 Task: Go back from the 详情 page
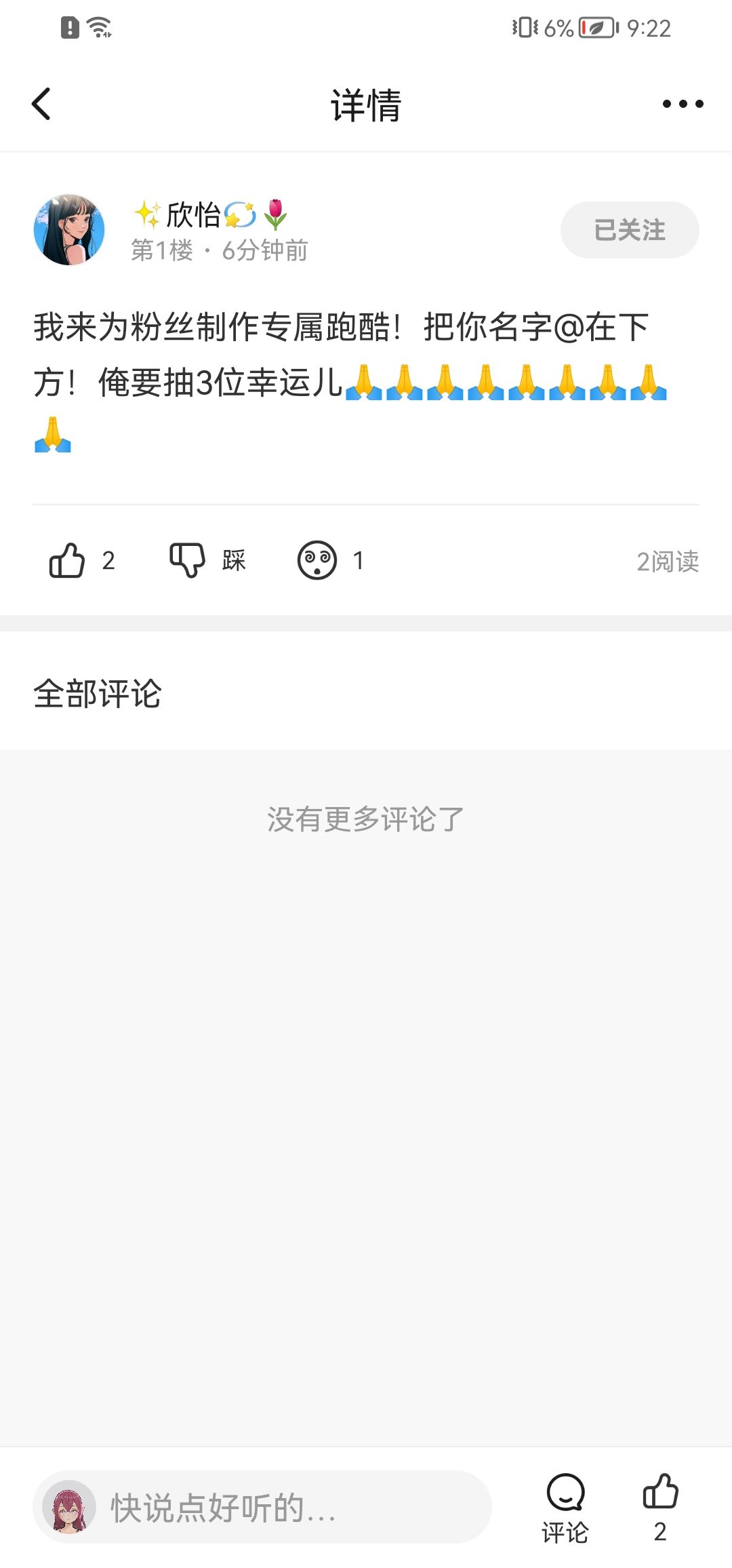click(41, 104)
